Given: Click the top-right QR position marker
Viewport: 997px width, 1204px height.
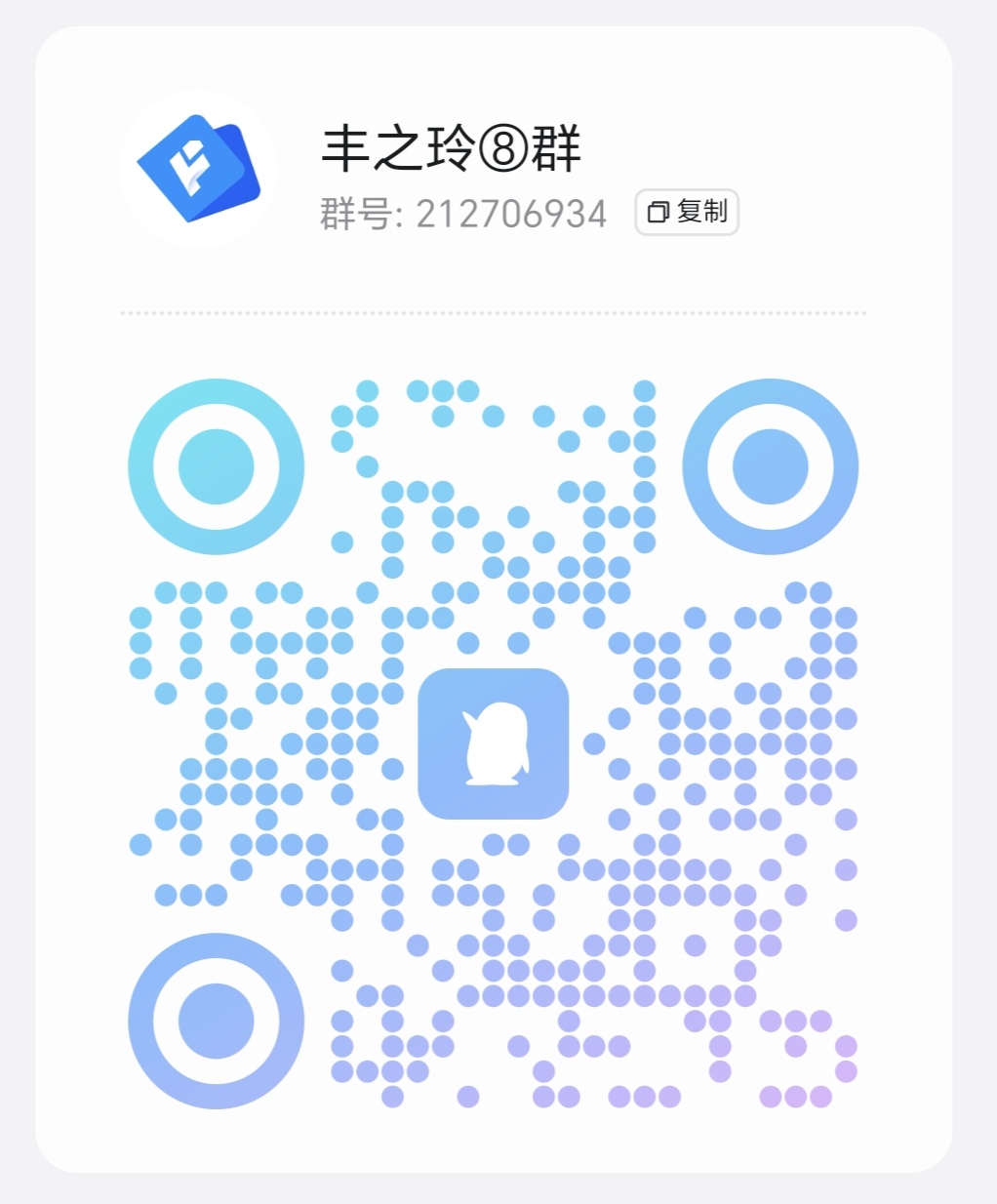Looking at the screenshot, I should pos(773,466).
